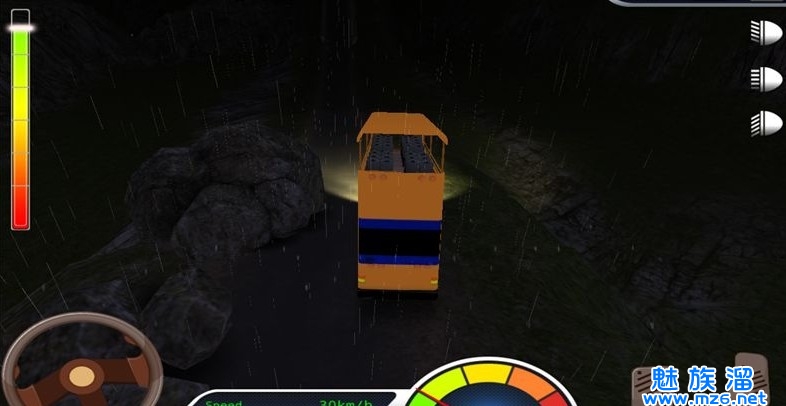Switch on the straight-beam high headlights
Screen dimensions: 786x406
[766, 78]
